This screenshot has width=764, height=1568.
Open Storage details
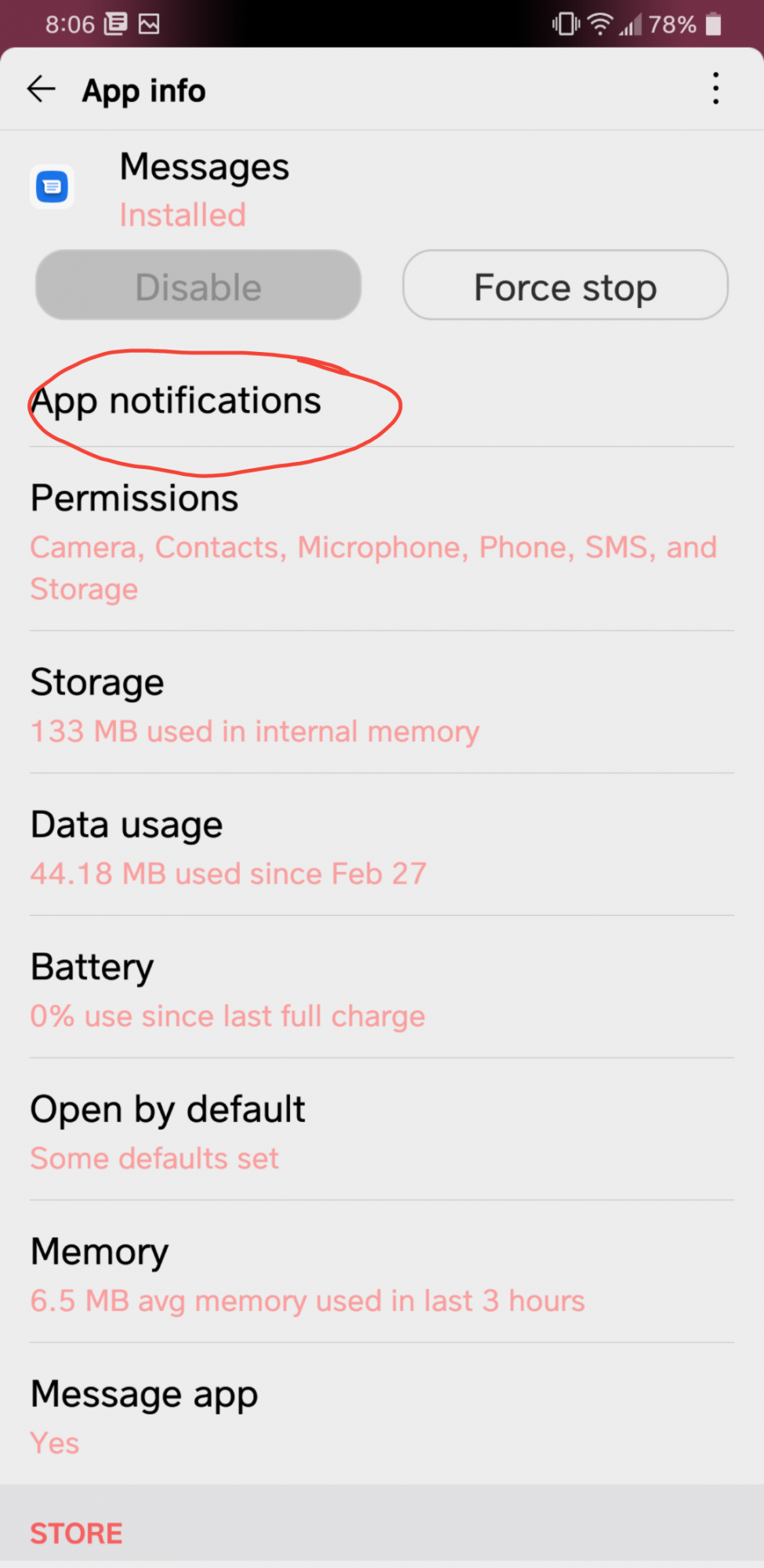pyautogui.click(x=382, y=703)
